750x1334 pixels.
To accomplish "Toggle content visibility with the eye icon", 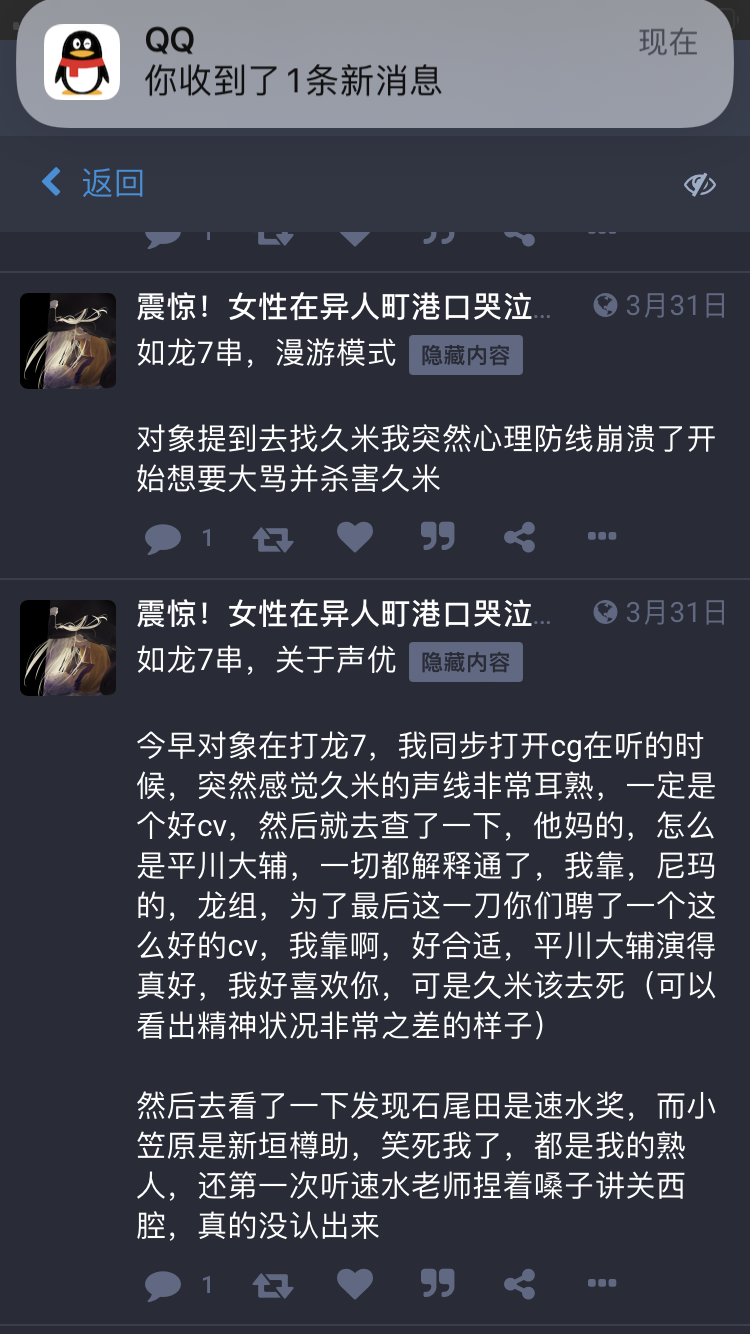I will pyautogui.click(x=699, y=184).
